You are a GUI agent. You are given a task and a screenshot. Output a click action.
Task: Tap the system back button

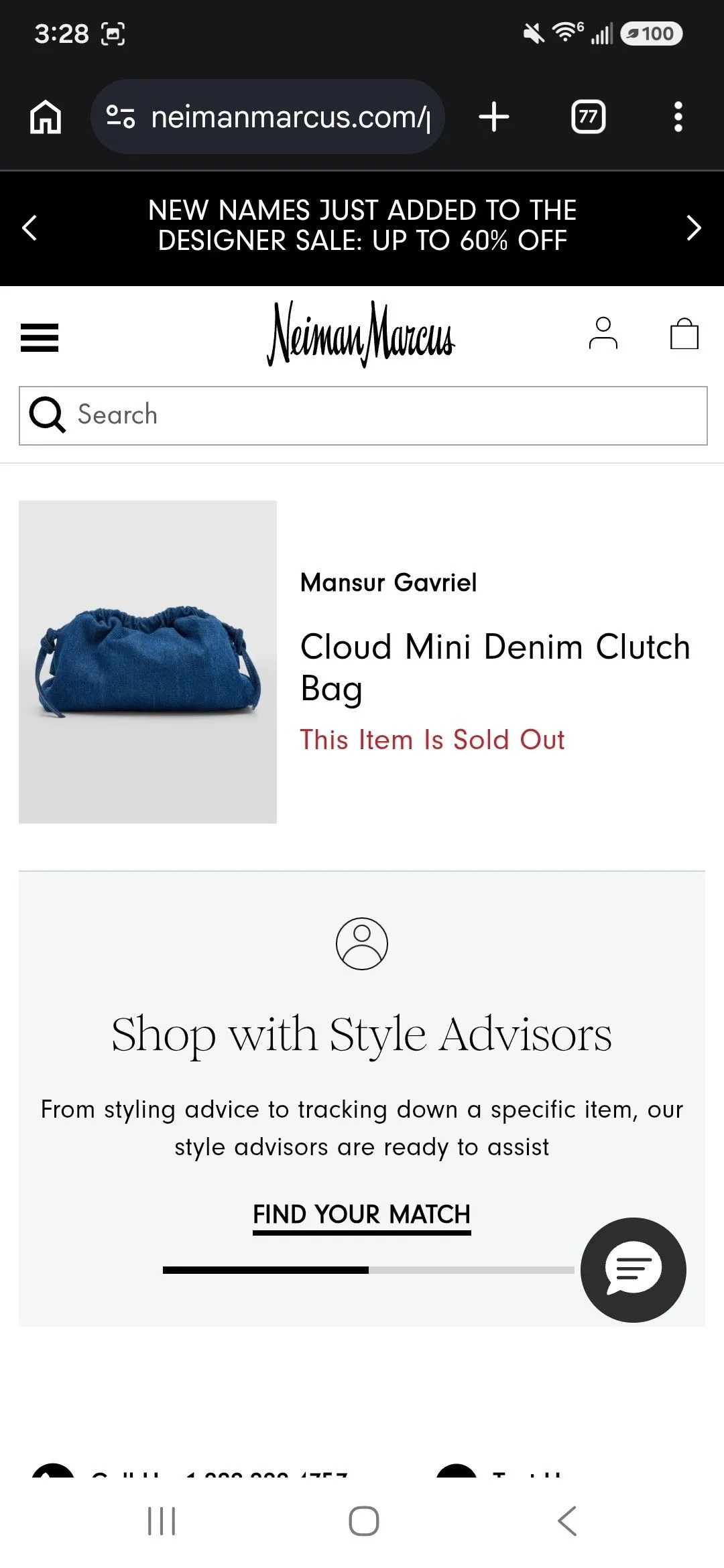(x=567, y=1521)
